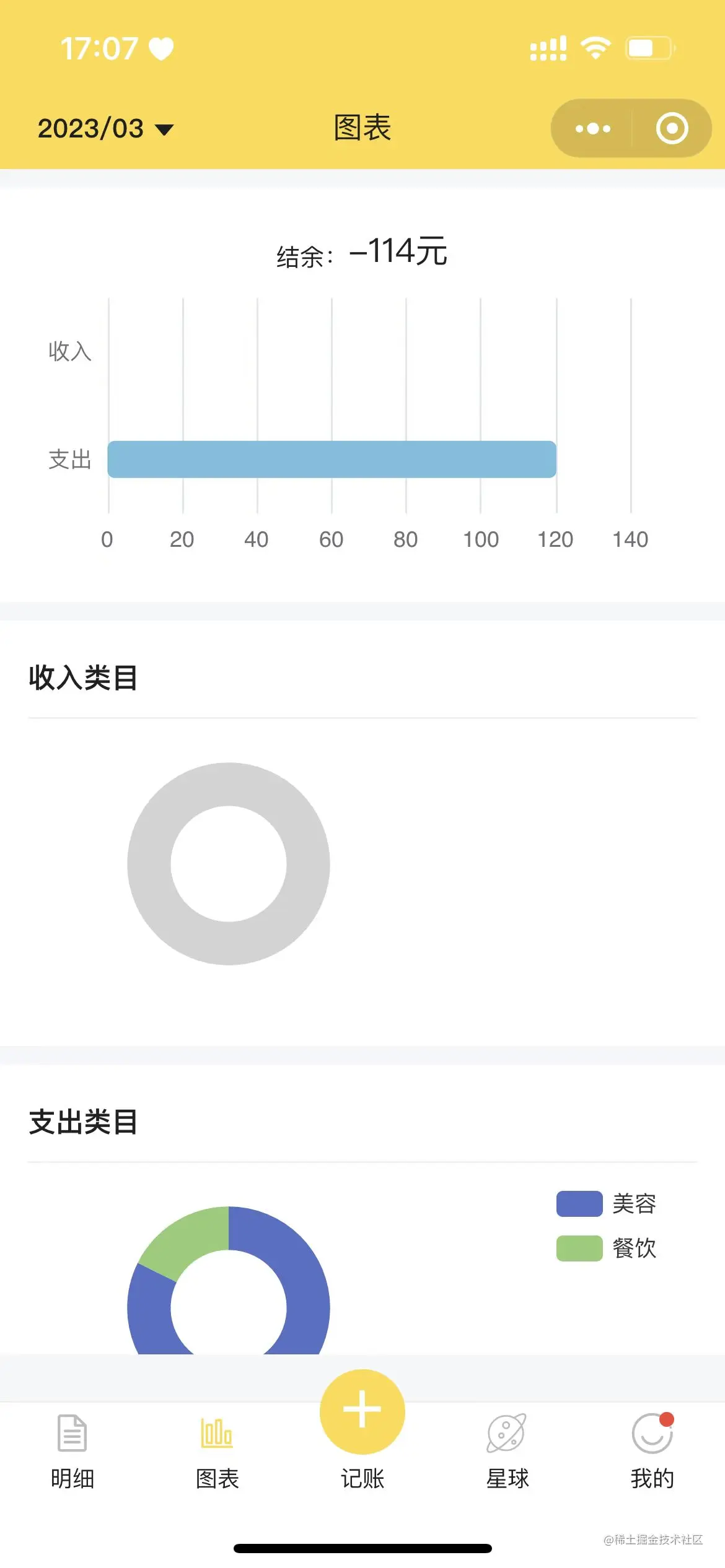Viewport: 725px width, 1568px height.
Task: Tap the yellow plus 记账 button
Action: coord(361,1411)
